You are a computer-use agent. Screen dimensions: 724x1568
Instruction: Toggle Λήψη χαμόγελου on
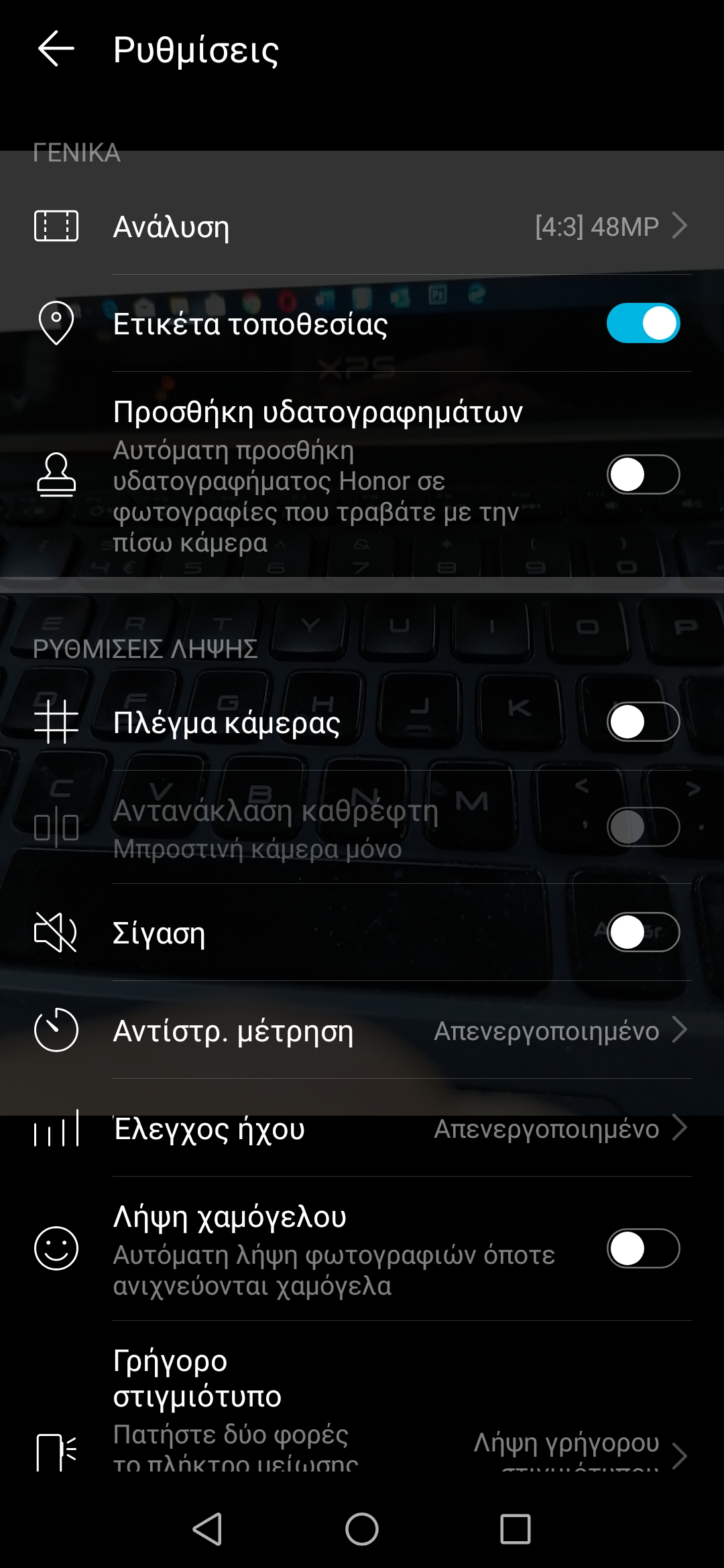(x=643, y=1248)
